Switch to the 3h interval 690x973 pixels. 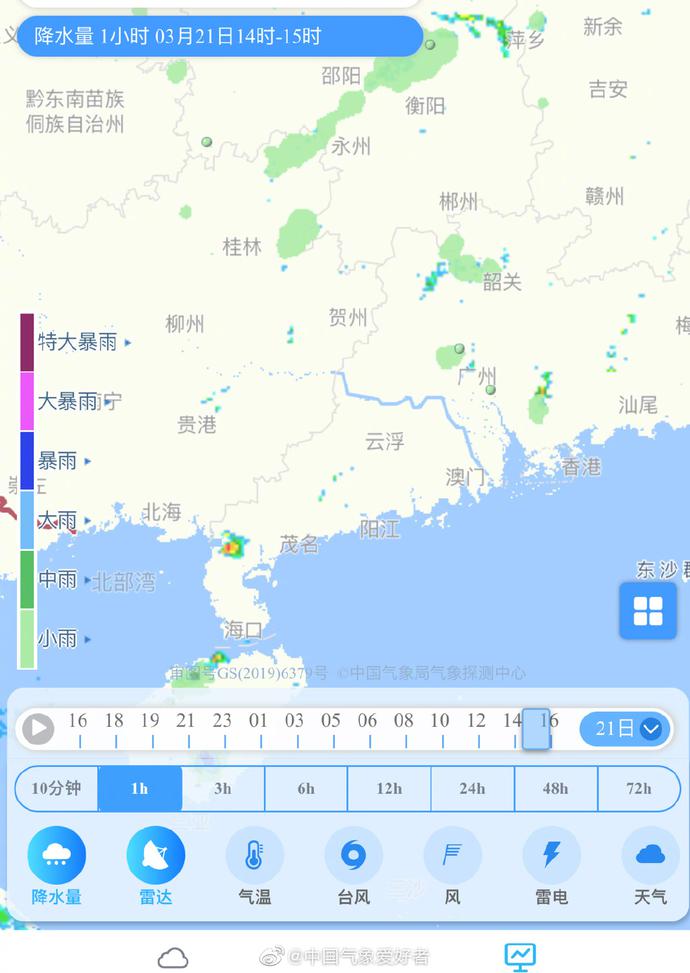tap(222, 788)
